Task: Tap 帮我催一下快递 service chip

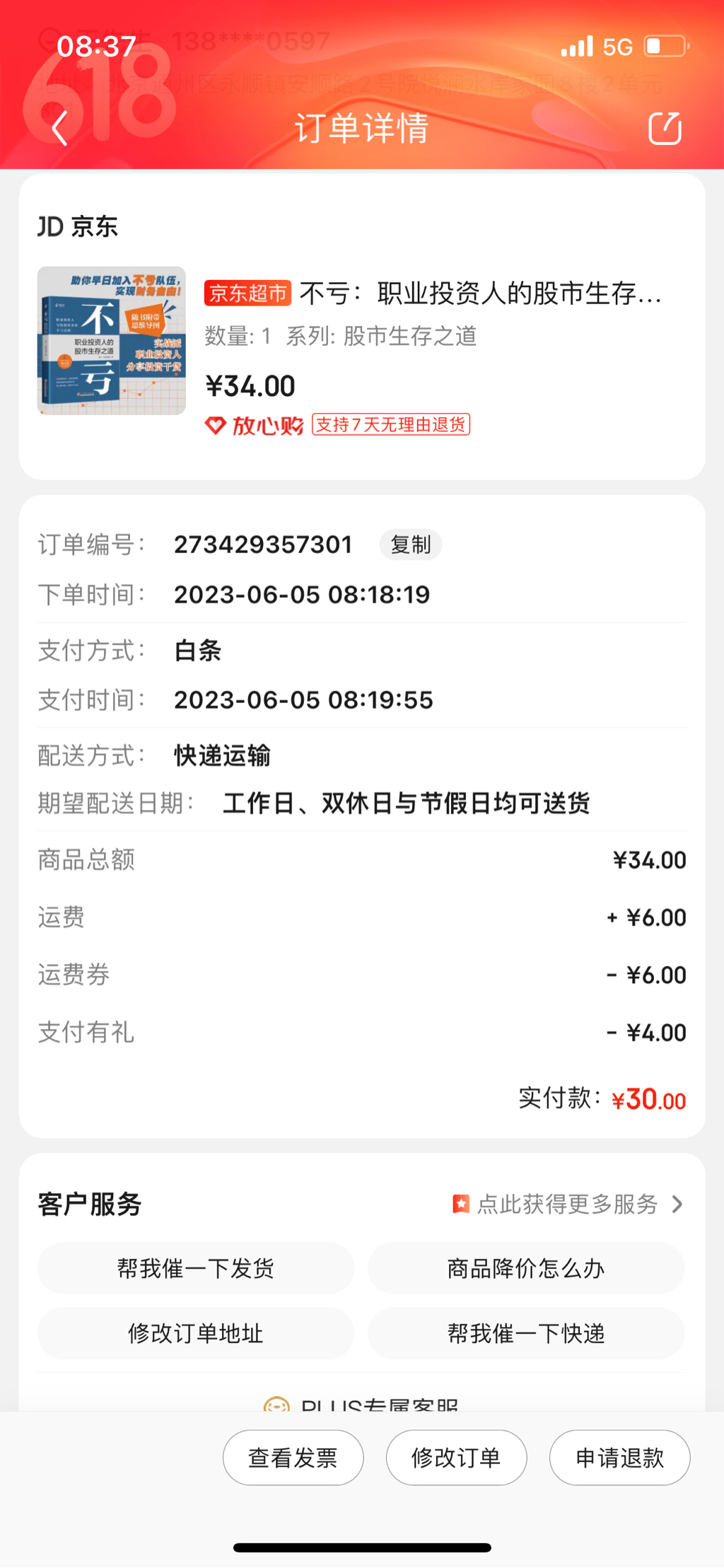Action: coord(525,1333)
